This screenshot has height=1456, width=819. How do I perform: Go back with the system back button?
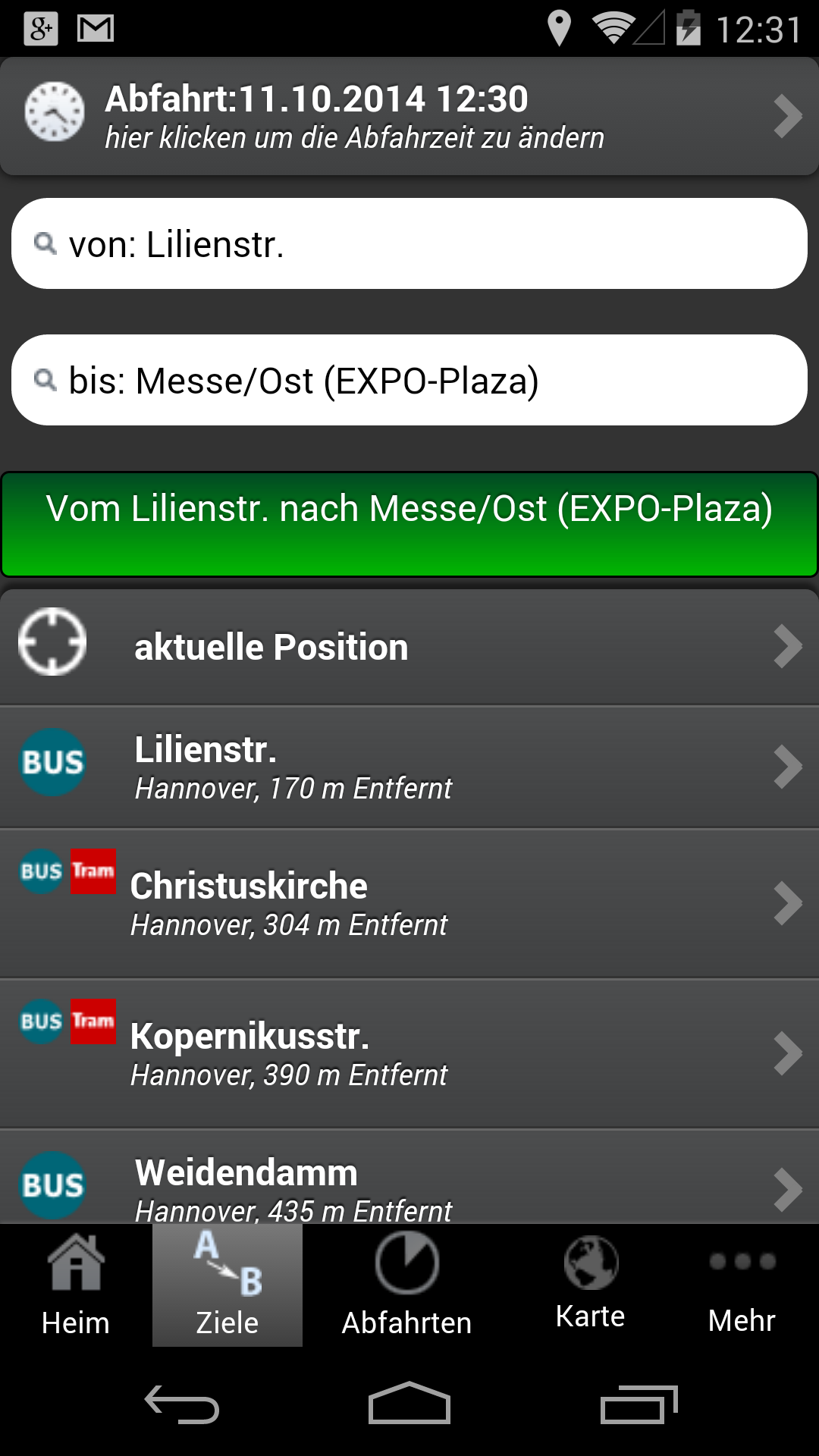[x=182, y=1404]
